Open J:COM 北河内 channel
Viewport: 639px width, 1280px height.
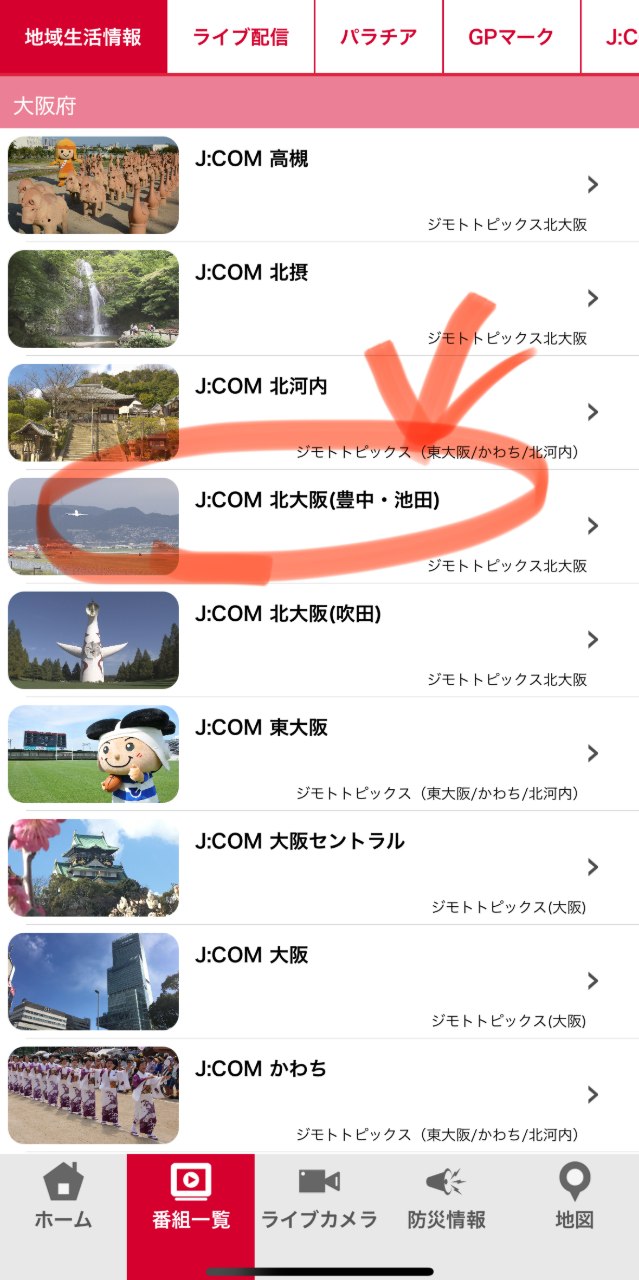pyautogui.click(x=320, y=412)
